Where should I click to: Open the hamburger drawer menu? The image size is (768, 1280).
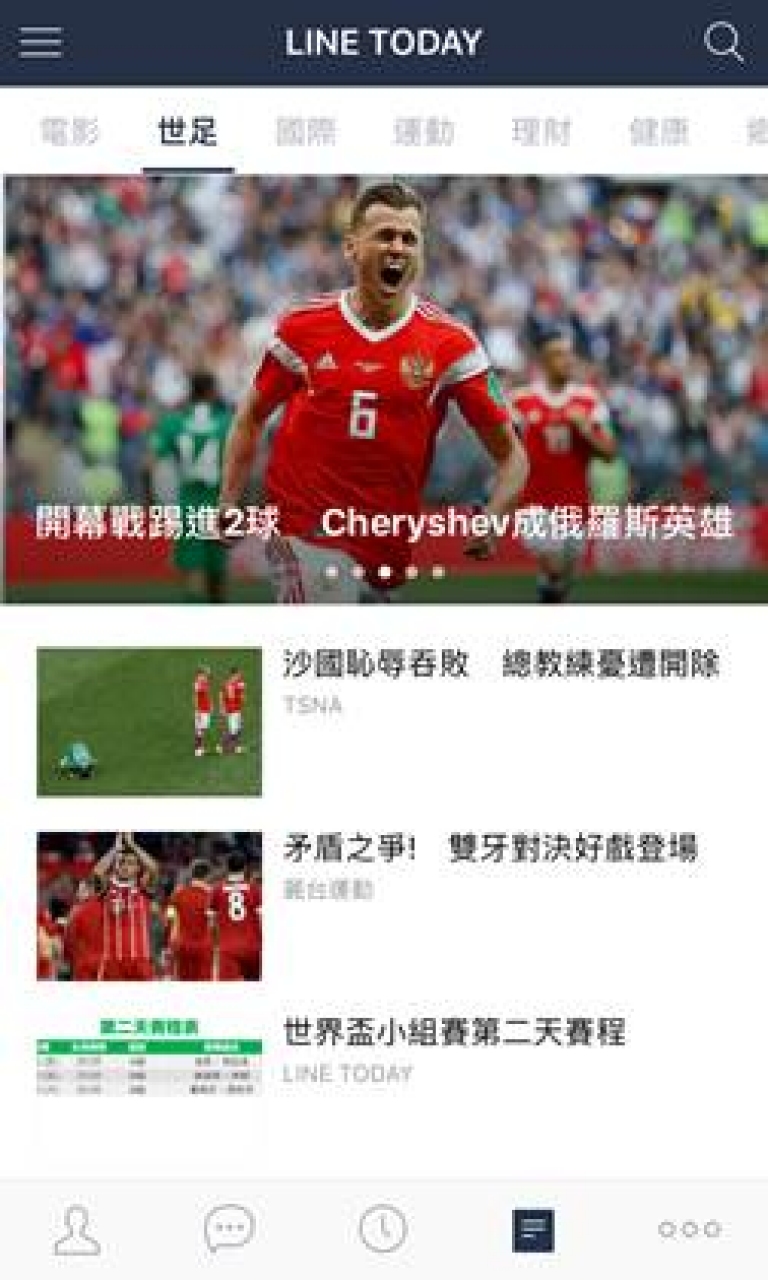coord(41,42)
